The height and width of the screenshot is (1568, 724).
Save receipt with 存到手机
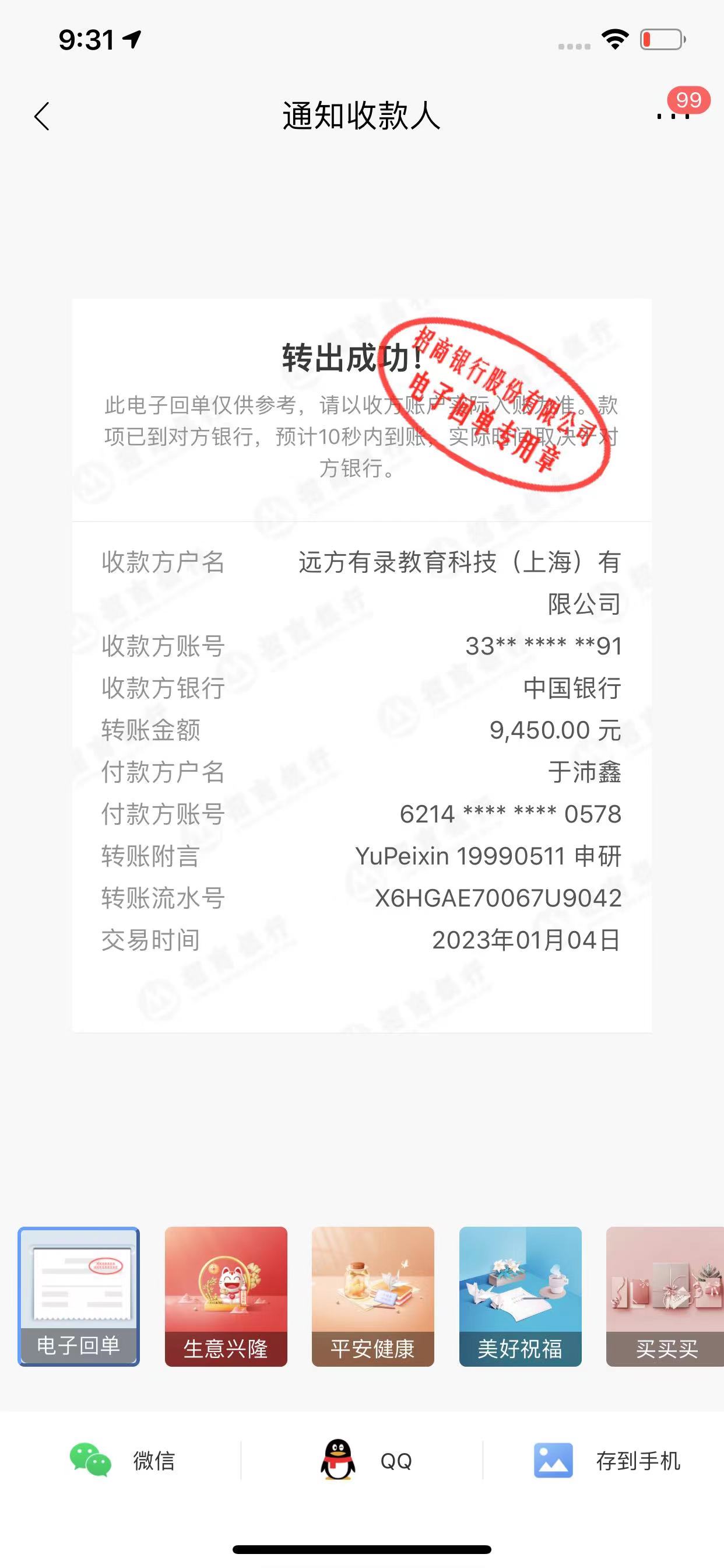tap(607, 1460)
